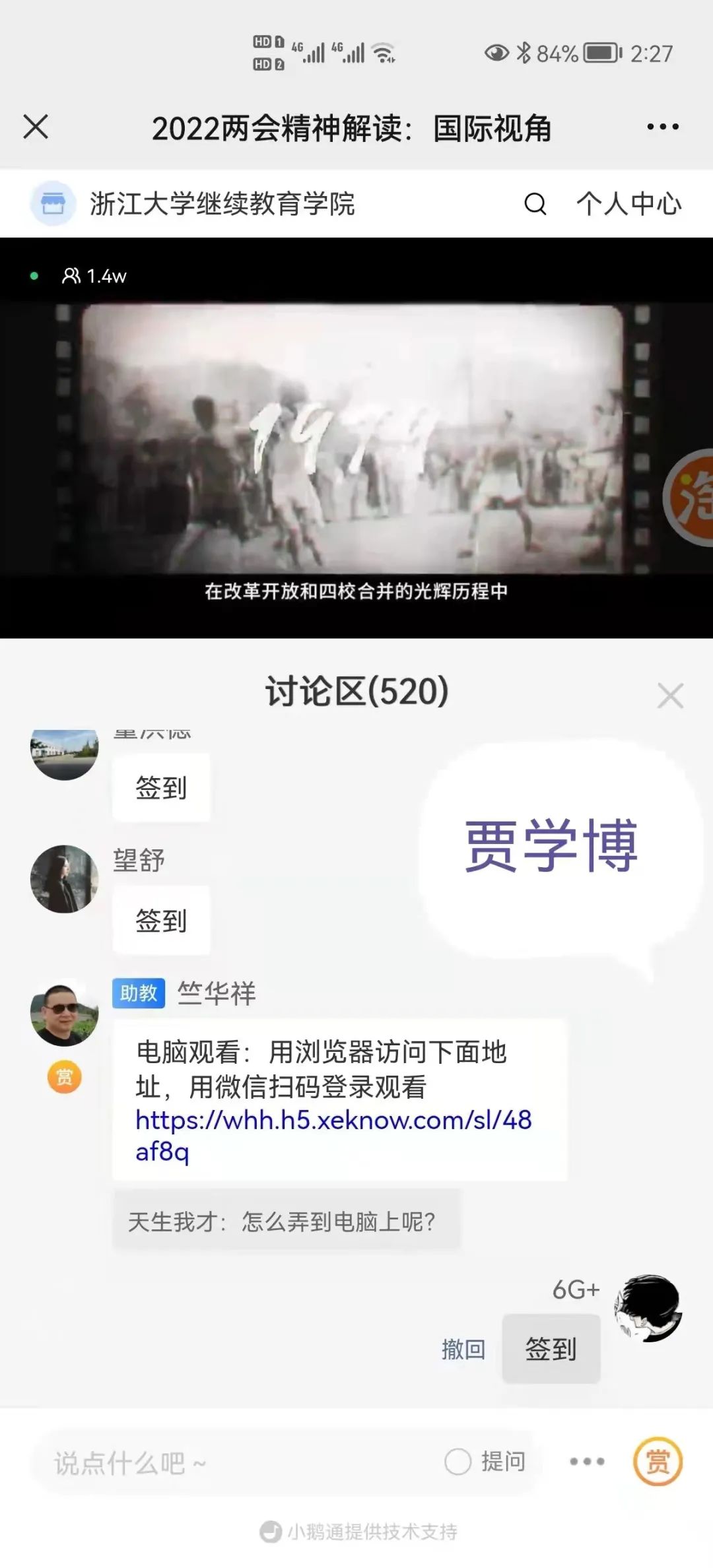Viewport: 713px width, 1568px height.
Task: Open more options beside the input box
Action: [587, 1462]
